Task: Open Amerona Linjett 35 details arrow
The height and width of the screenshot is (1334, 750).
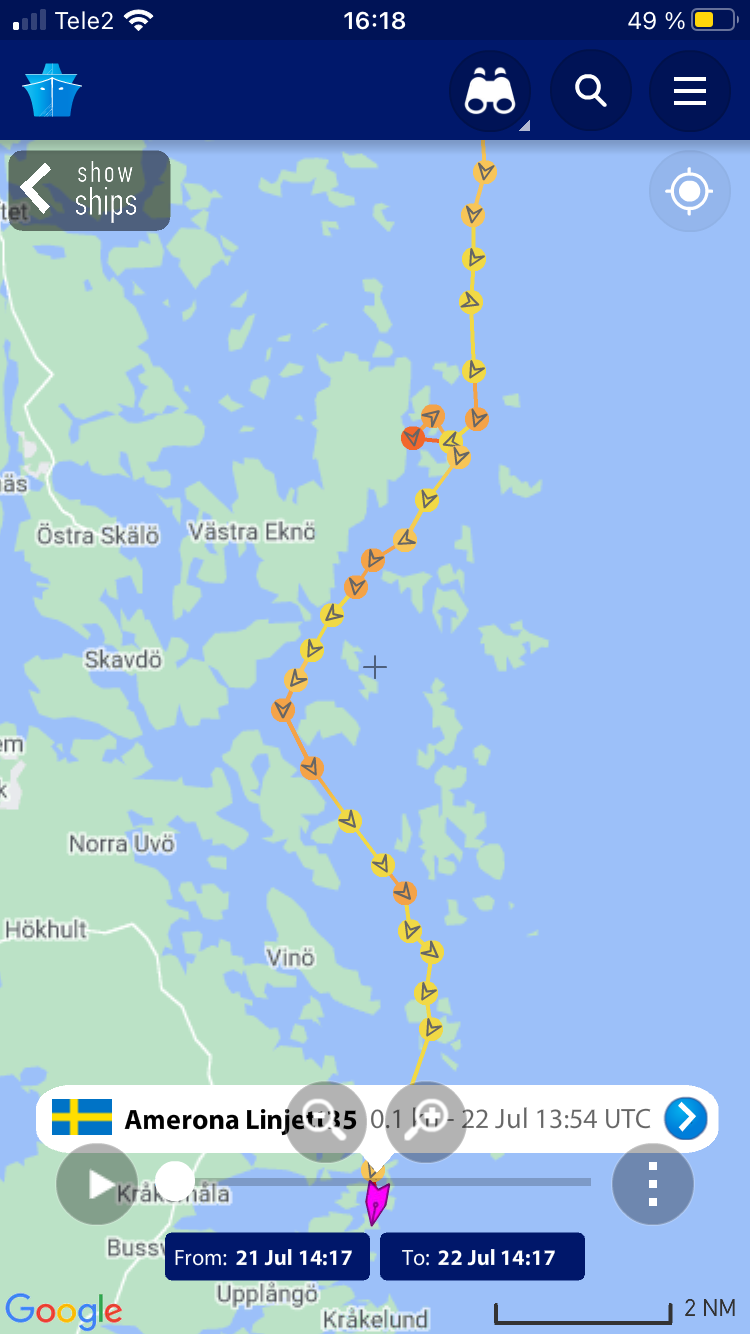Action: point(686,1118)
